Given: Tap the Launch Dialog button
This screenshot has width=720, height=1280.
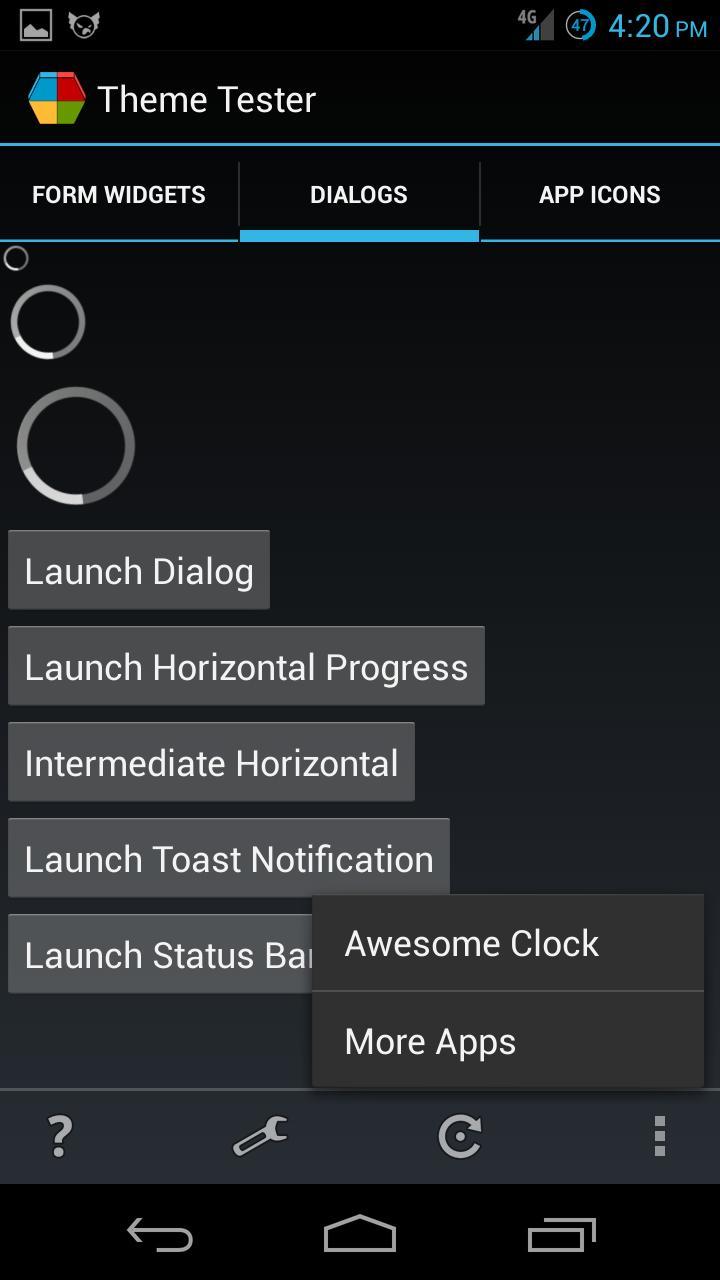Looking at the screenshot, I should coord(138,570).
